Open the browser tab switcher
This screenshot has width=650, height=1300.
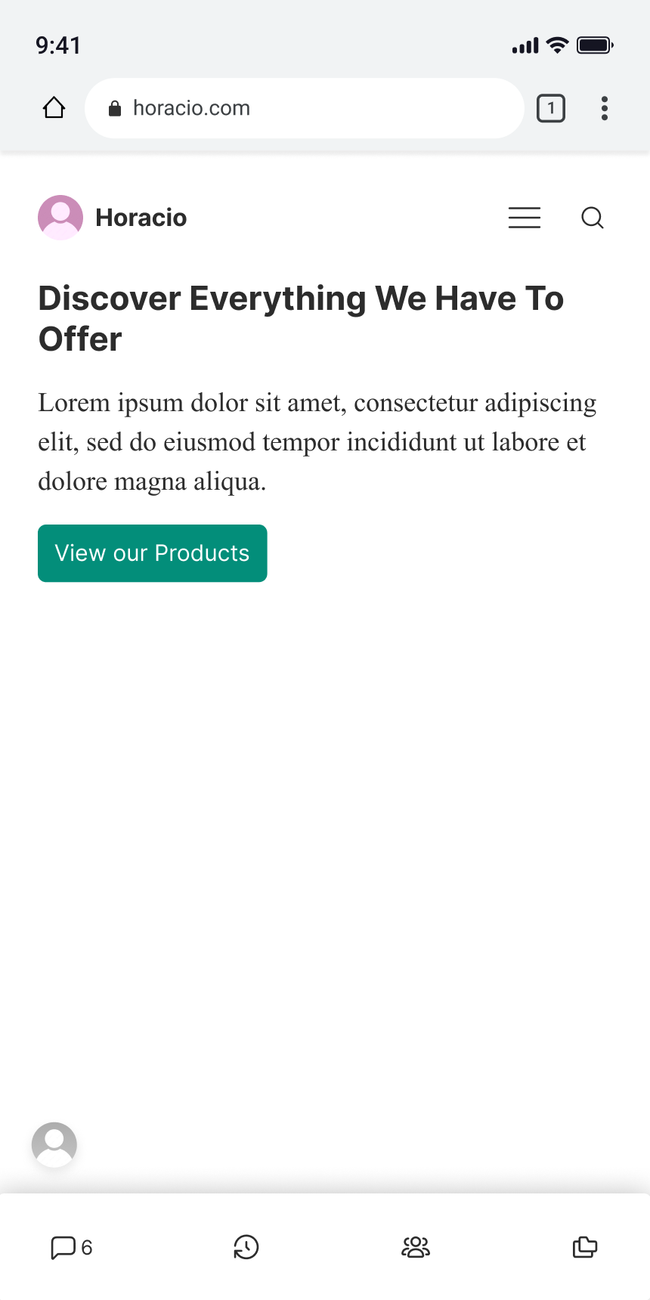pyautogui.click(x=551, y=108)
